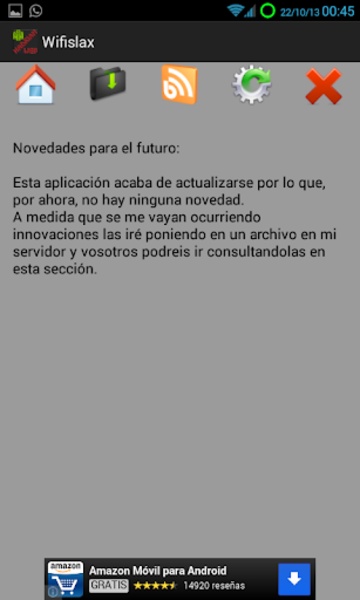
Task: Open the downloads folder icon
Action: (x=108, y=85)
